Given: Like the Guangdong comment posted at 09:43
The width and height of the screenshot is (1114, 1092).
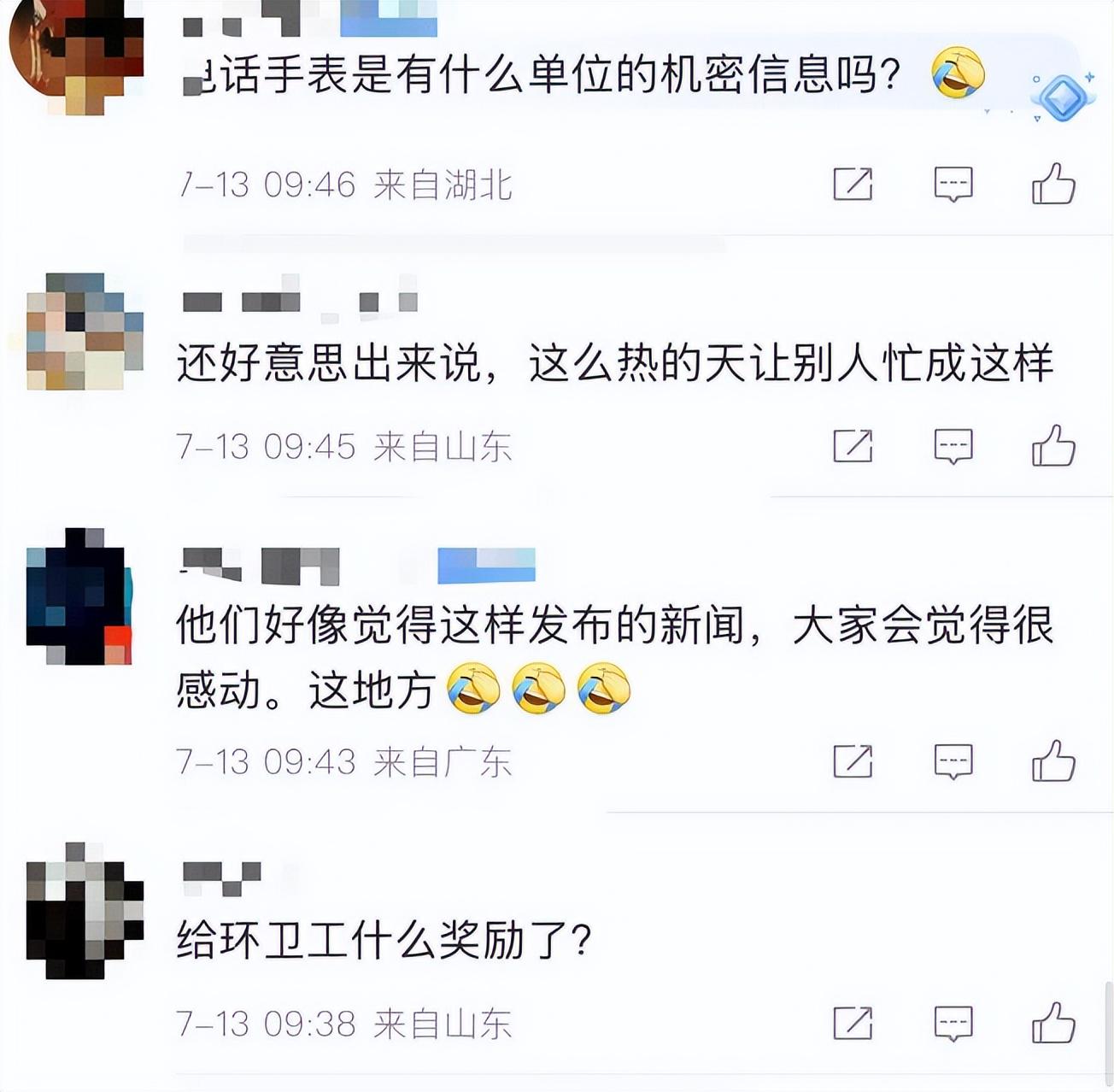Looking at the screenshot, I should click(x=1052, y=761).
